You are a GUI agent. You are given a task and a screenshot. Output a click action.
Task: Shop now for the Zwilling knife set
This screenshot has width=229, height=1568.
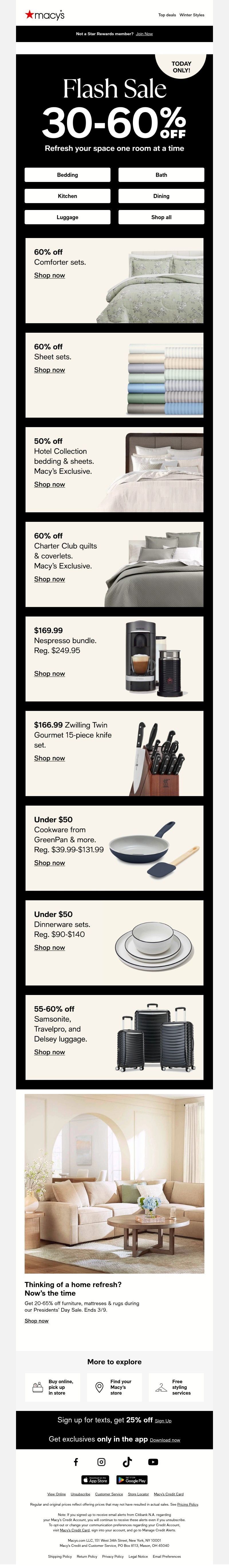[x=49, y=758]
